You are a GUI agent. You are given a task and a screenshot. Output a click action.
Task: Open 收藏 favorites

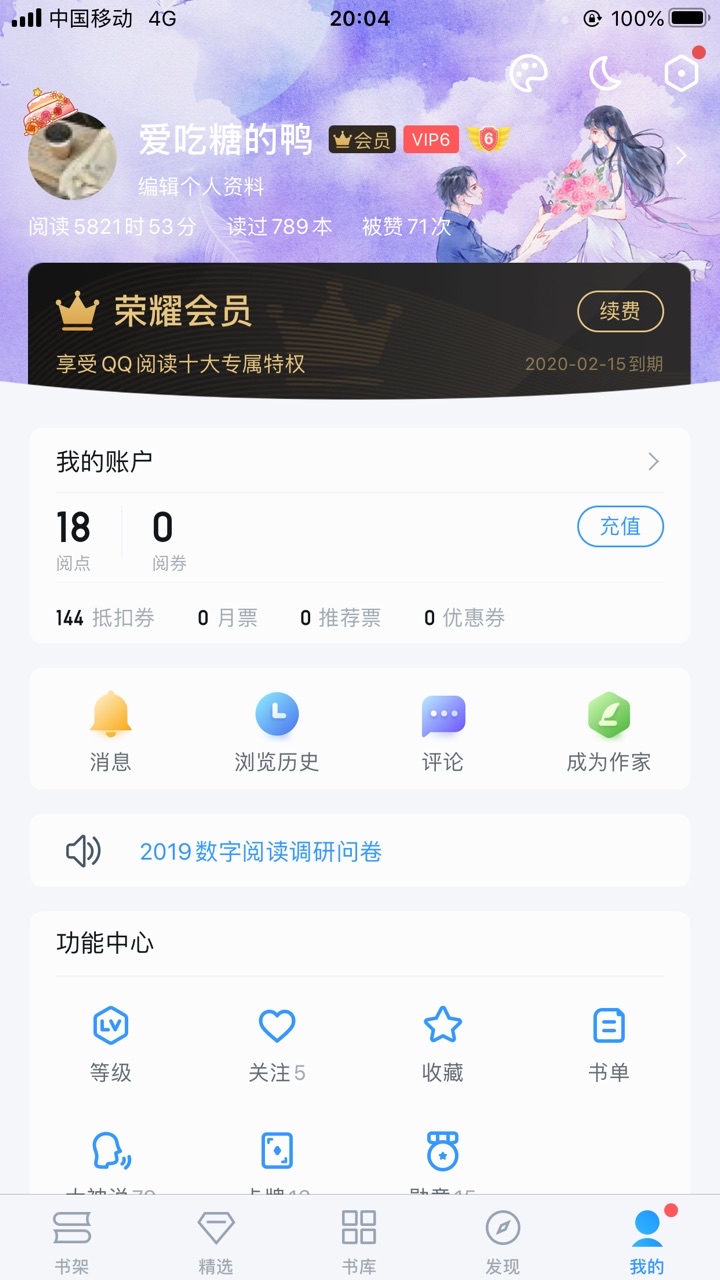443,1043
